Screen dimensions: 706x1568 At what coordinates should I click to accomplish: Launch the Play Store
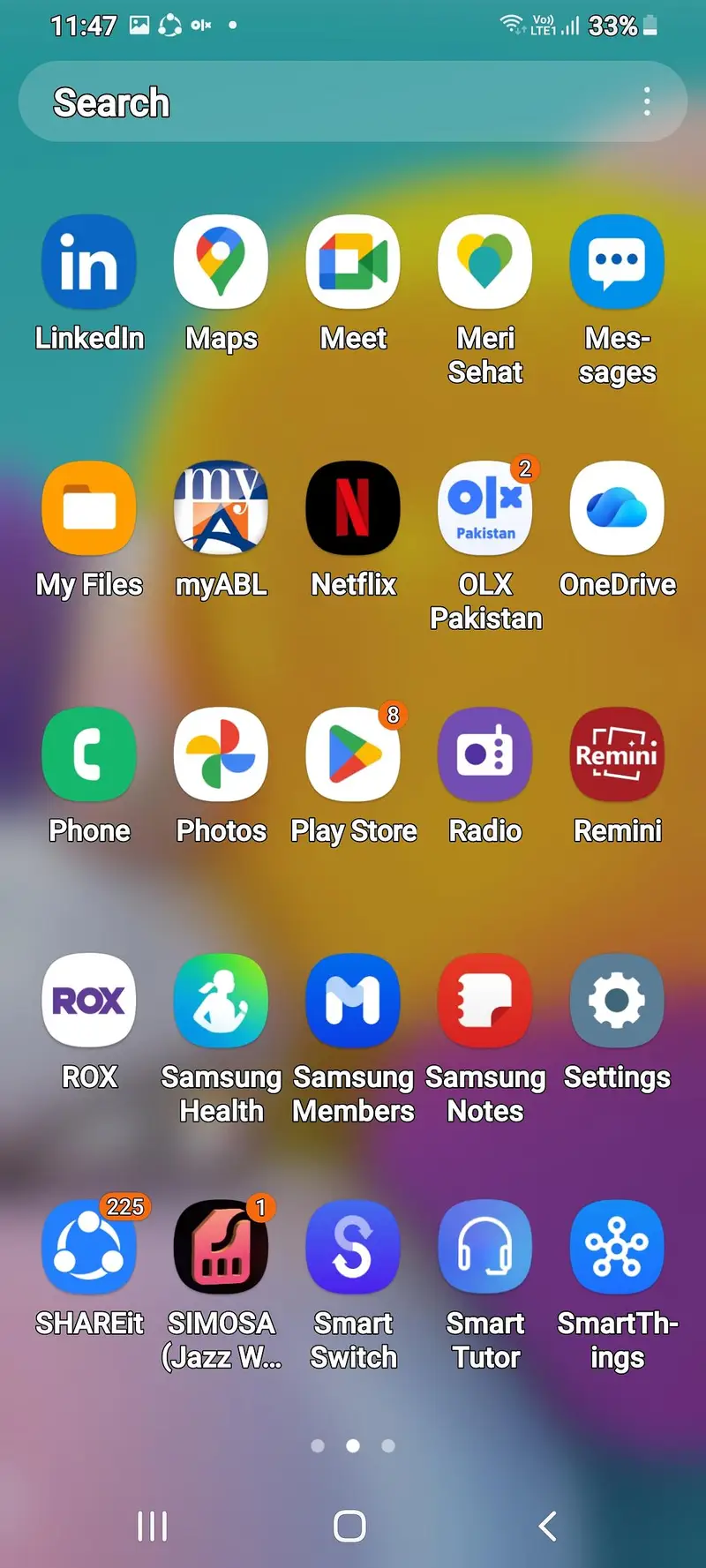point(353,754)
